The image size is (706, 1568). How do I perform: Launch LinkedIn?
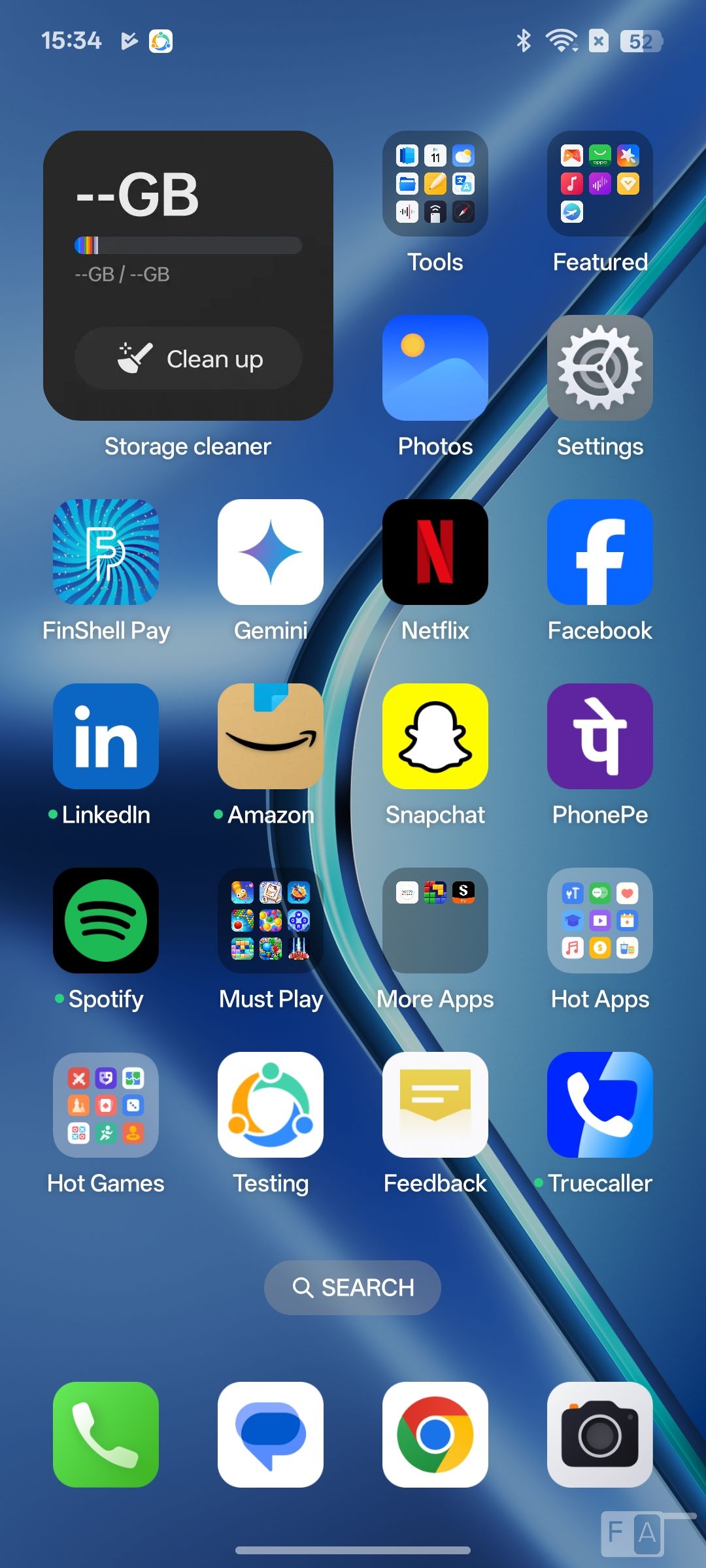[106, 736]
